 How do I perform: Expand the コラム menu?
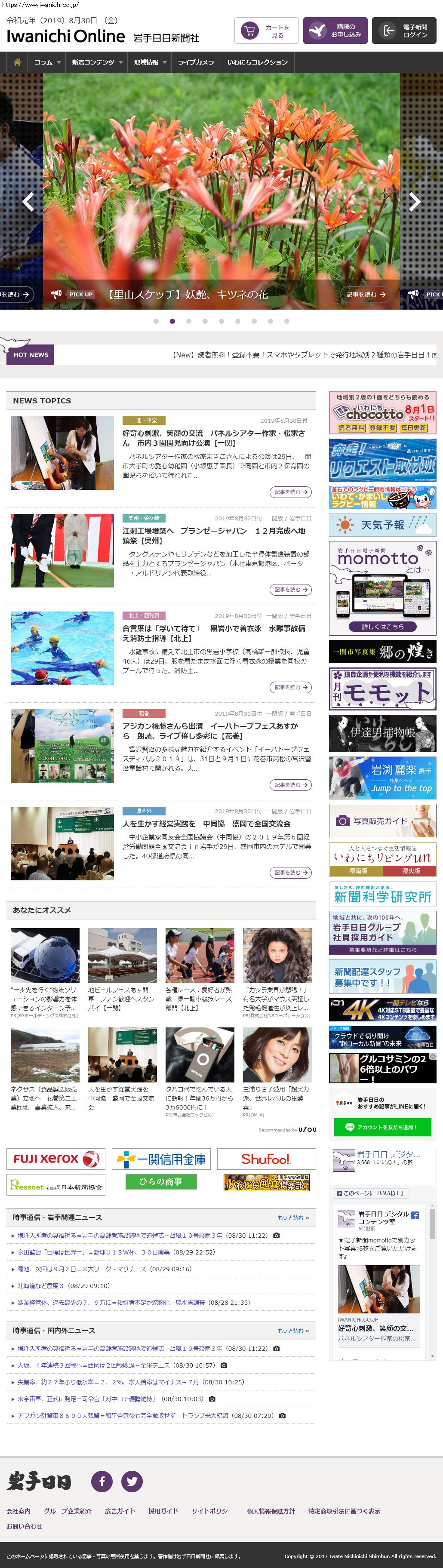point(47,62)
